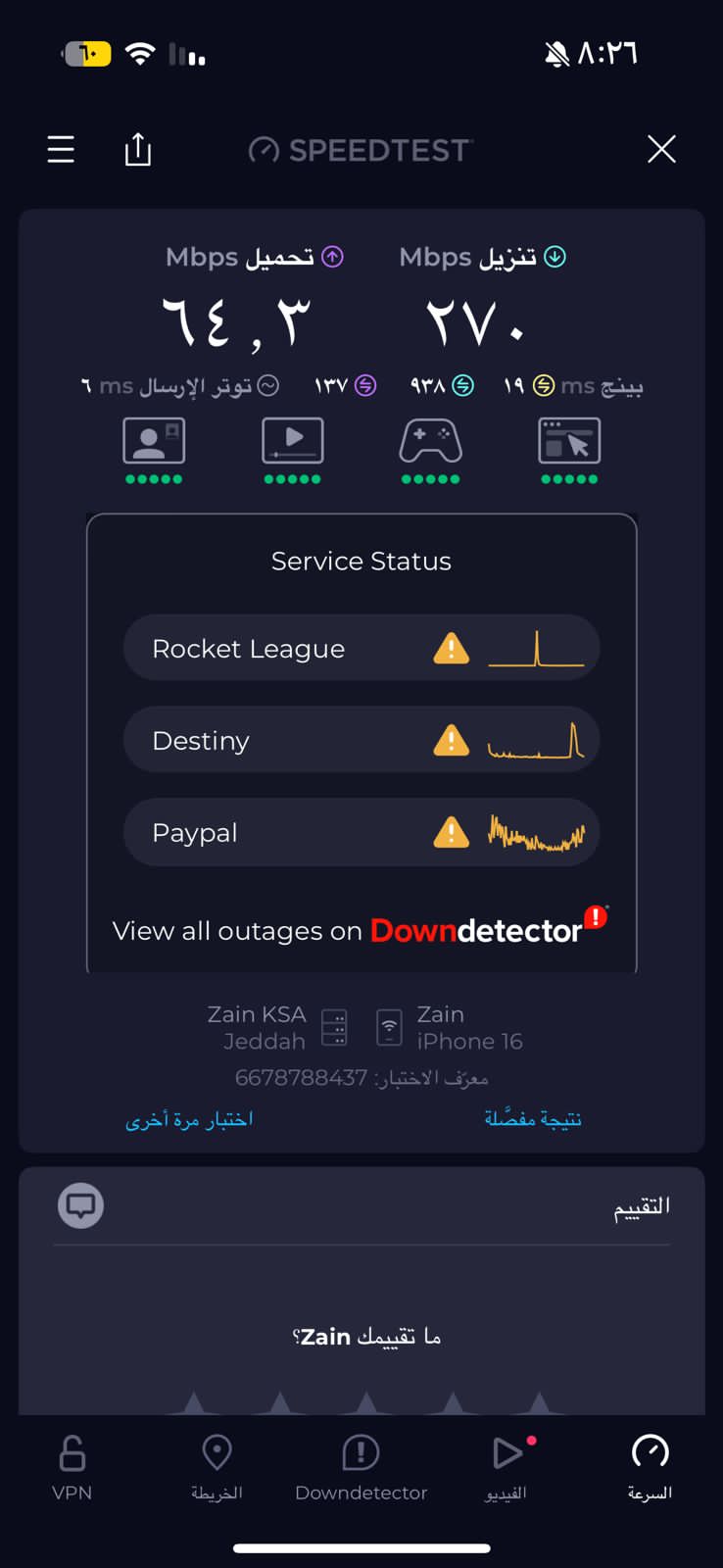Open Paypal service status row
This screenshot has width=723, height=1568.
361,832
